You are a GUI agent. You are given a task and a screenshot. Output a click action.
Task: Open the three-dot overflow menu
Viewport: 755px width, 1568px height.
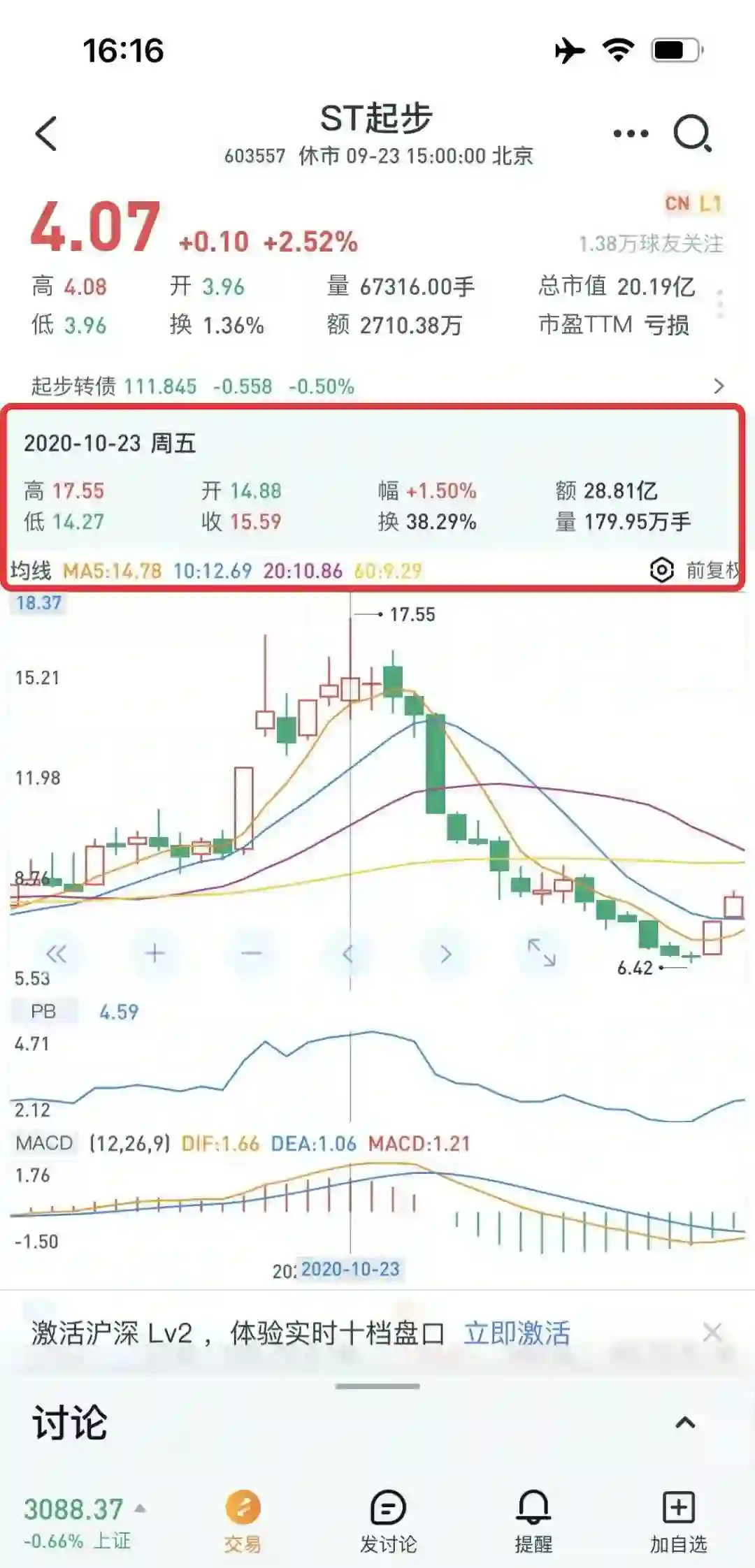[x=631, y=133]
